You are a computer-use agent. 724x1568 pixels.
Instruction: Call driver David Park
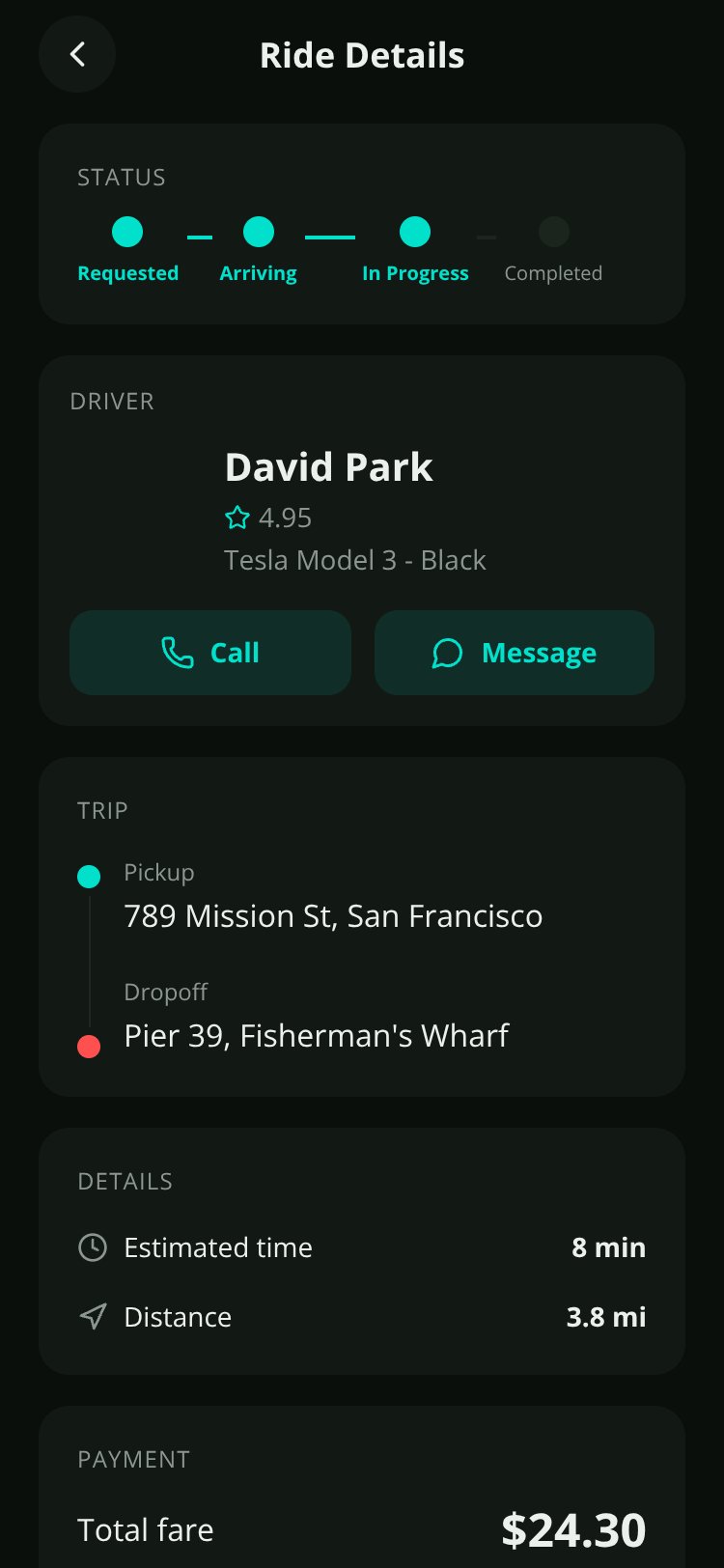click(209, 653)
